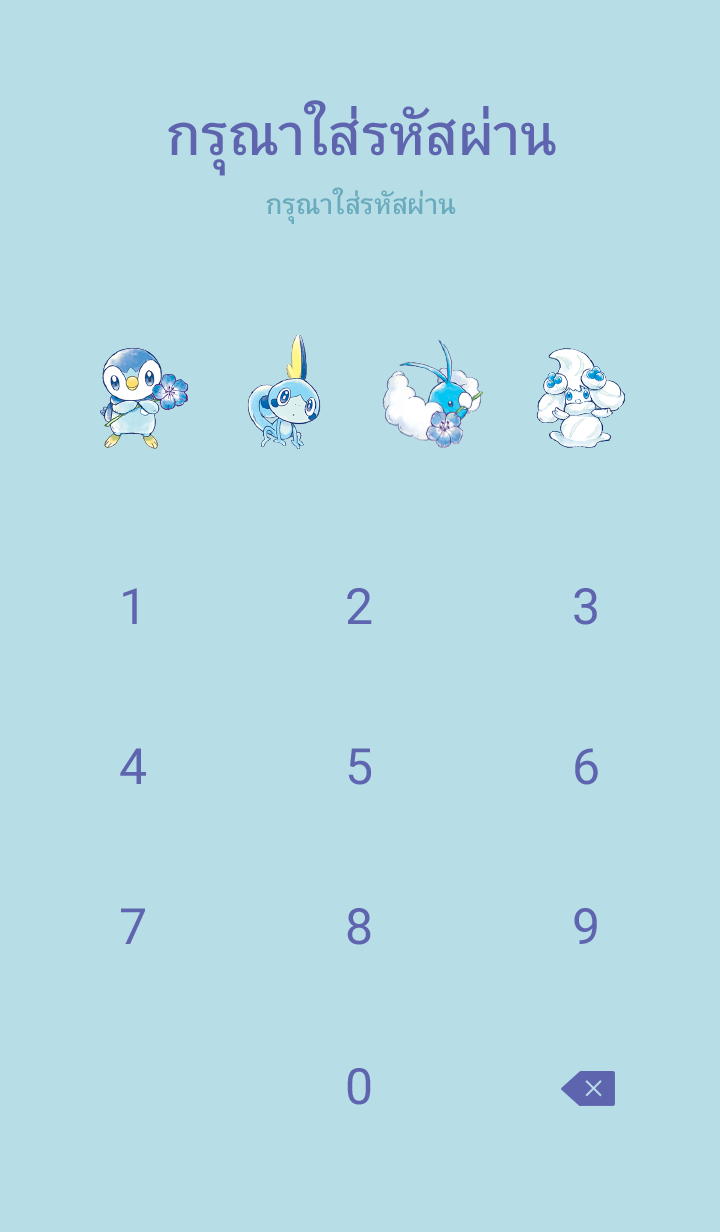Tap digit 1 on the passcode keypad
This screenshot has height=1232, width=720.
(x=132, y=607)
